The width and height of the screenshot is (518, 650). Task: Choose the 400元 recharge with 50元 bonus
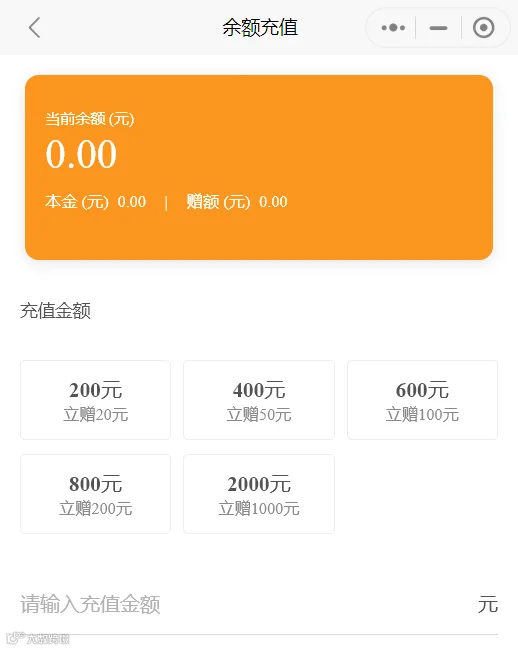click(259, 400)
